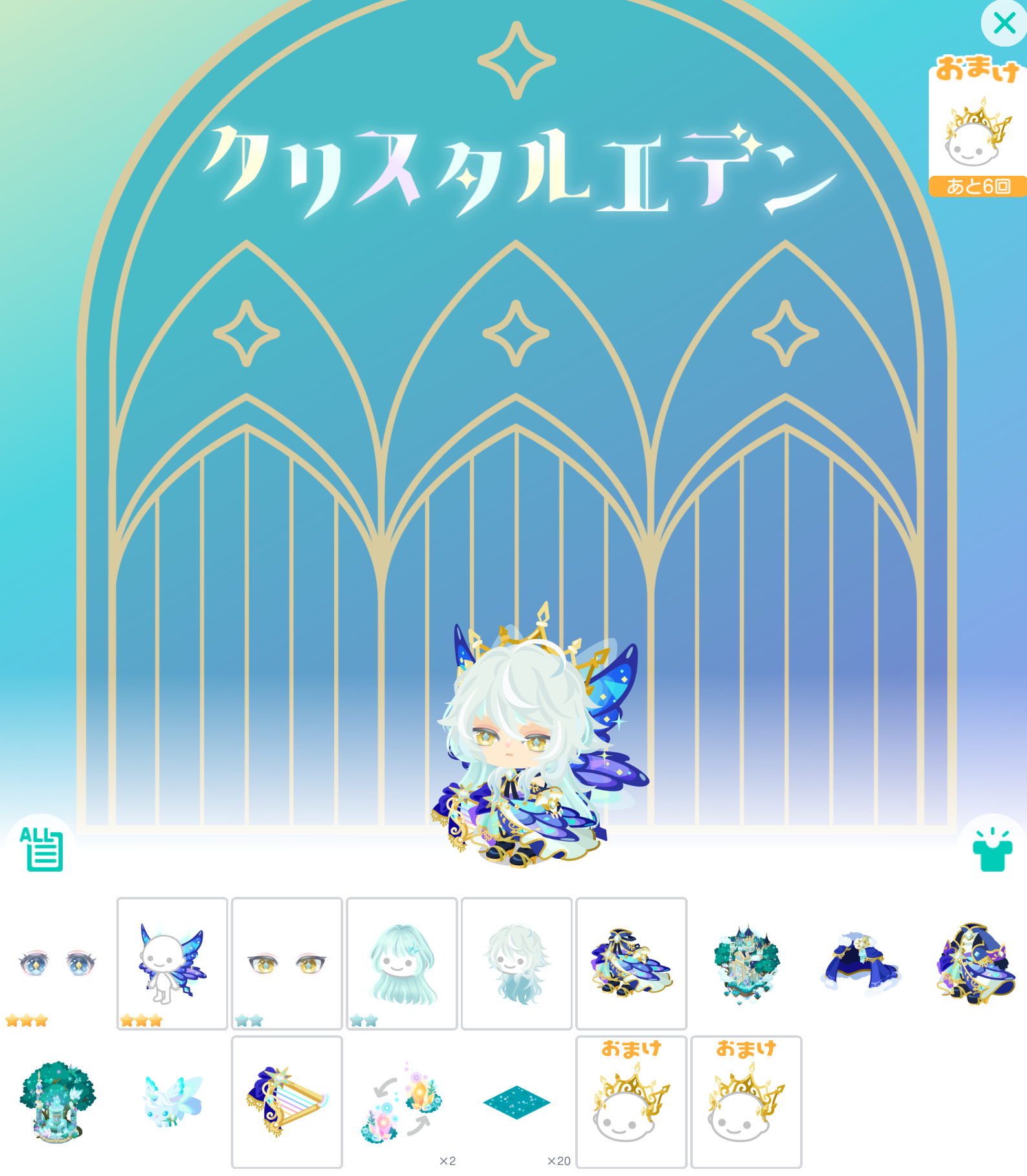Image resolution: width=1027 pixels, height=1176 pixels.
Task: Select the golden harp item
Action: point(287,1102)
